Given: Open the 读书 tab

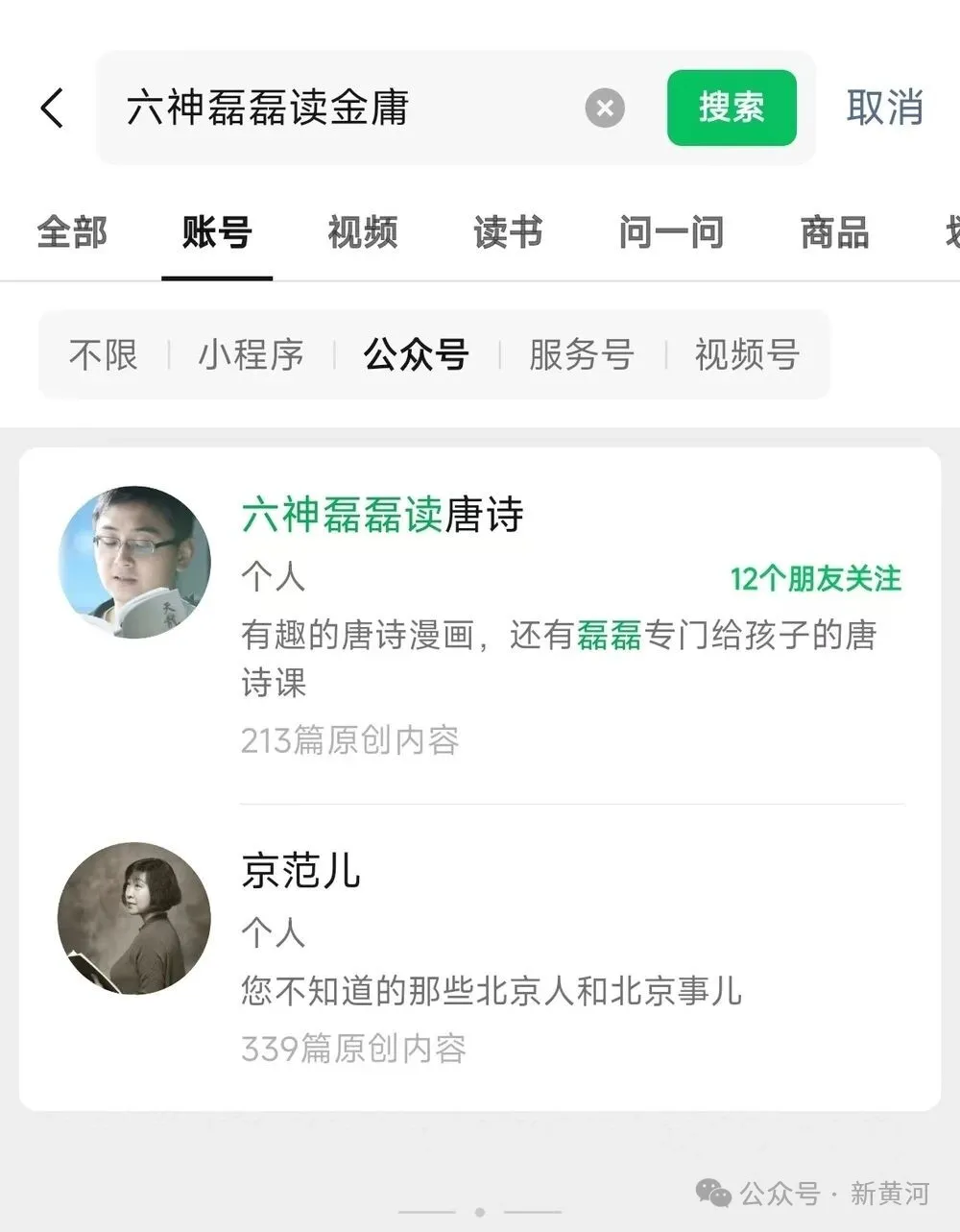Looking at the screenshot, I should tap(508, 232).
